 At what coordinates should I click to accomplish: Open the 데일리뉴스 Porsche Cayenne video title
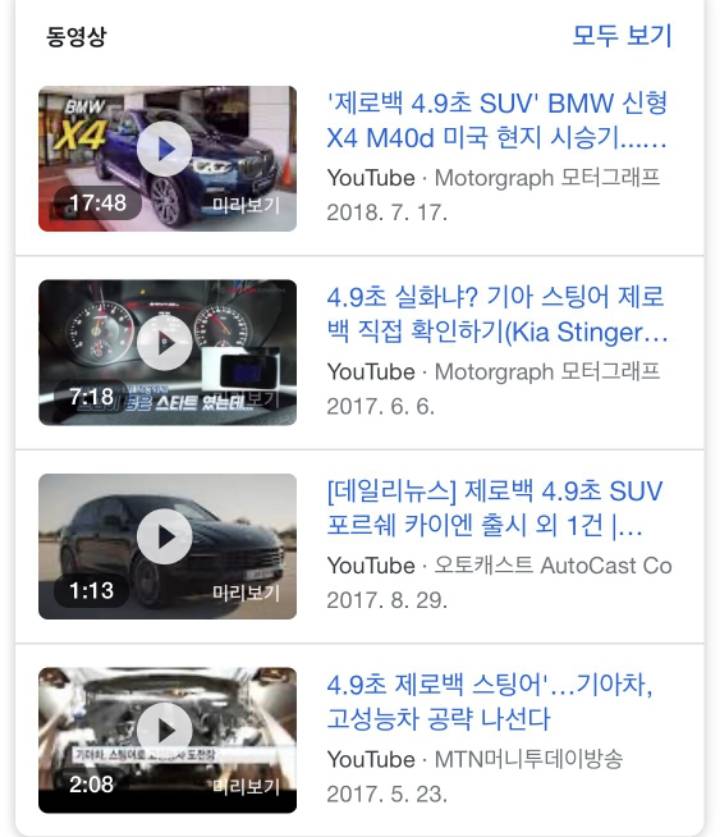pyautogui.click(x=495, y=510)
